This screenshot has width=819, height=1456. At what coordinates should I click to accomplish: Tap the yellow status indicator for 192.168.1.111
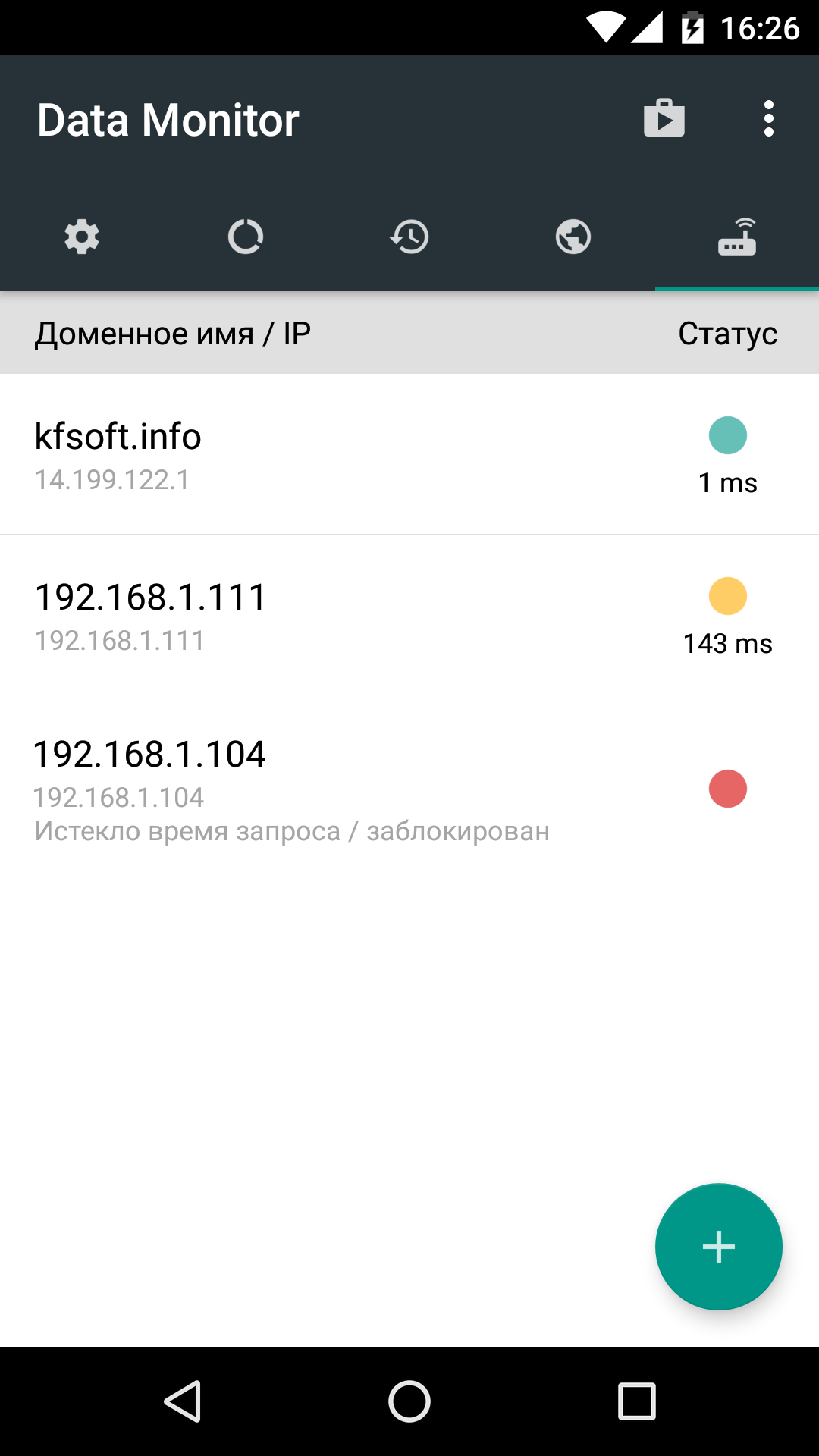(x=727, y=598)
